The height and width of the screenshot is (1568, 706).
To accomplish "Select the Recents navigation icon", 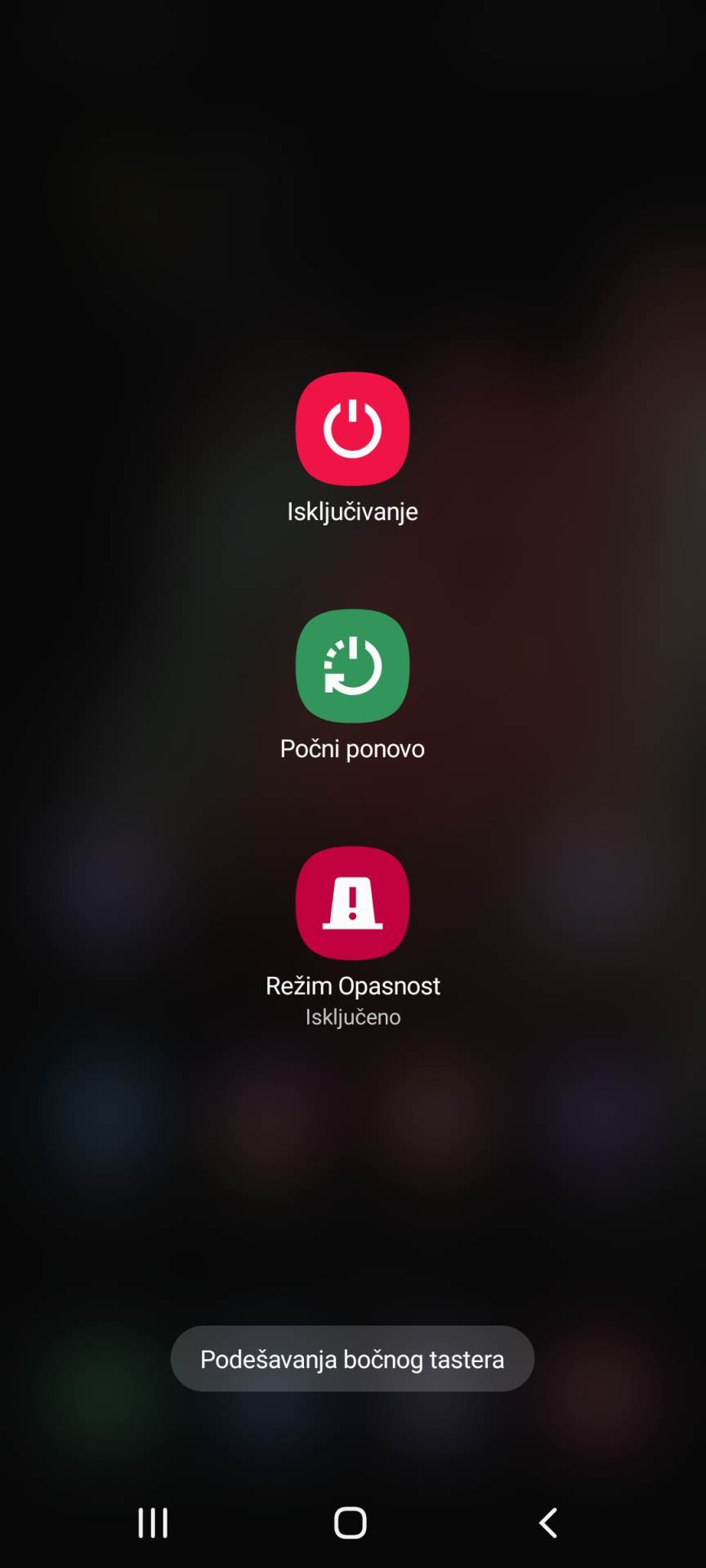I will click(x=152, y=1522).
